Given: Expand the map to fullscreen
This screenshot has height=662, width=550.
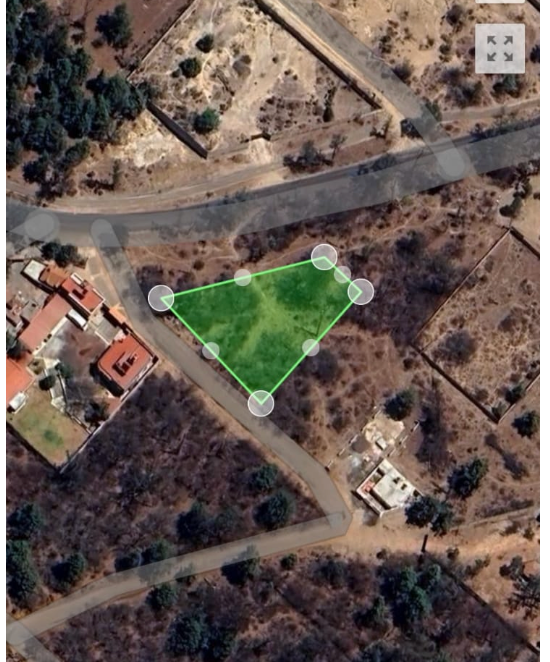Looking at the screenshot, I should point(500,49).
